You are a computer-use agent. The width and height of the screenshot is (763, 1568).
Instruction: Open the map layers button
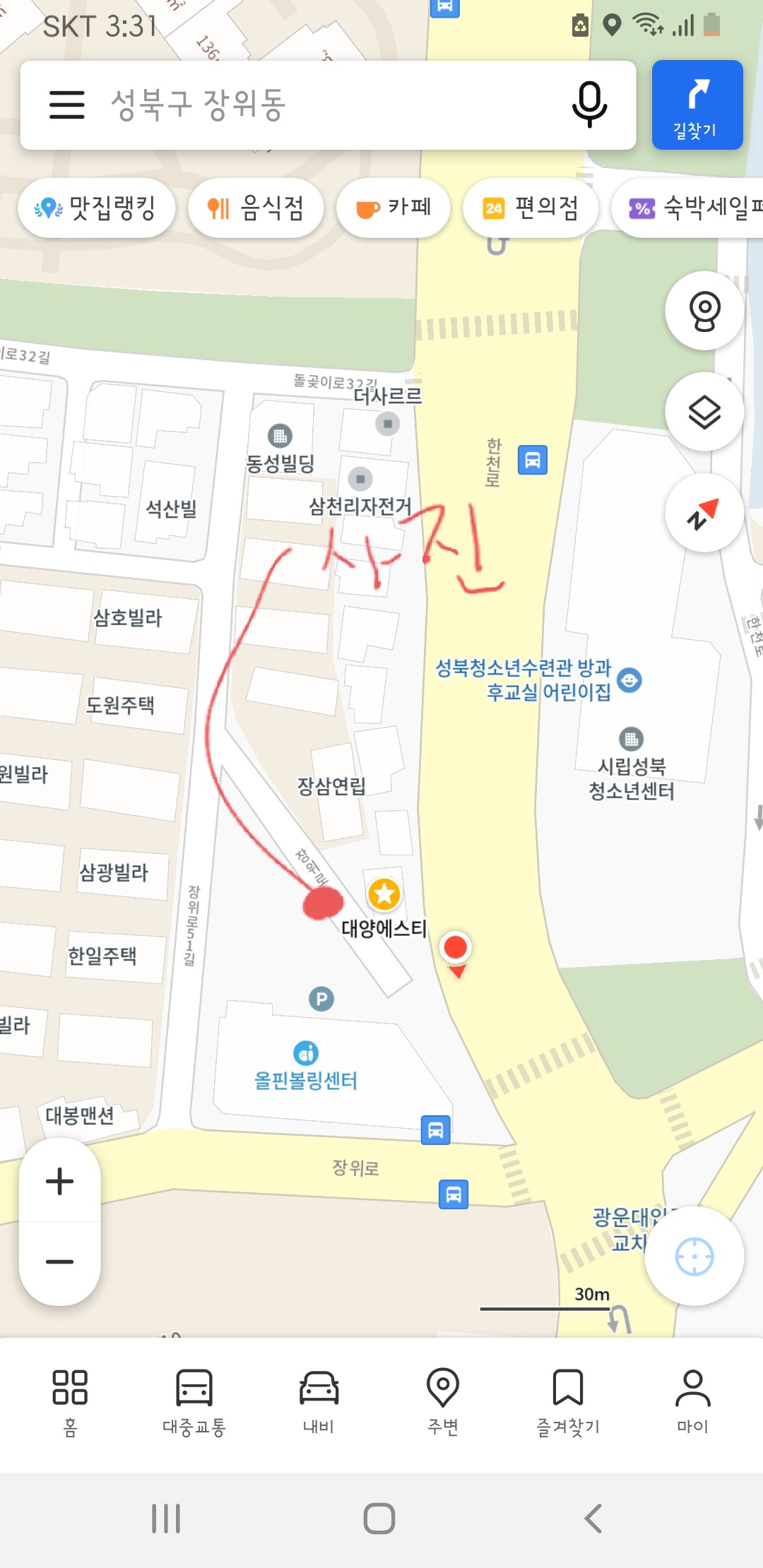click(704, 411)
